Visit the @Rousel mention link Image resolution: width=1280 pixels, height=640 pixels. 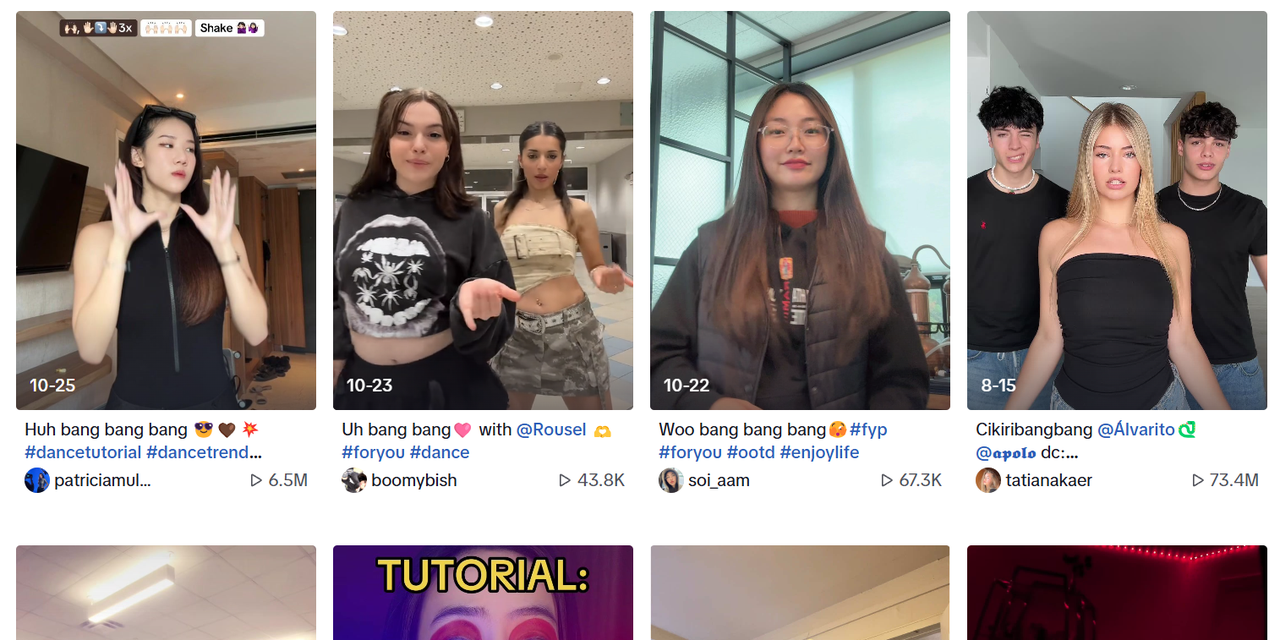pos(551,429)
